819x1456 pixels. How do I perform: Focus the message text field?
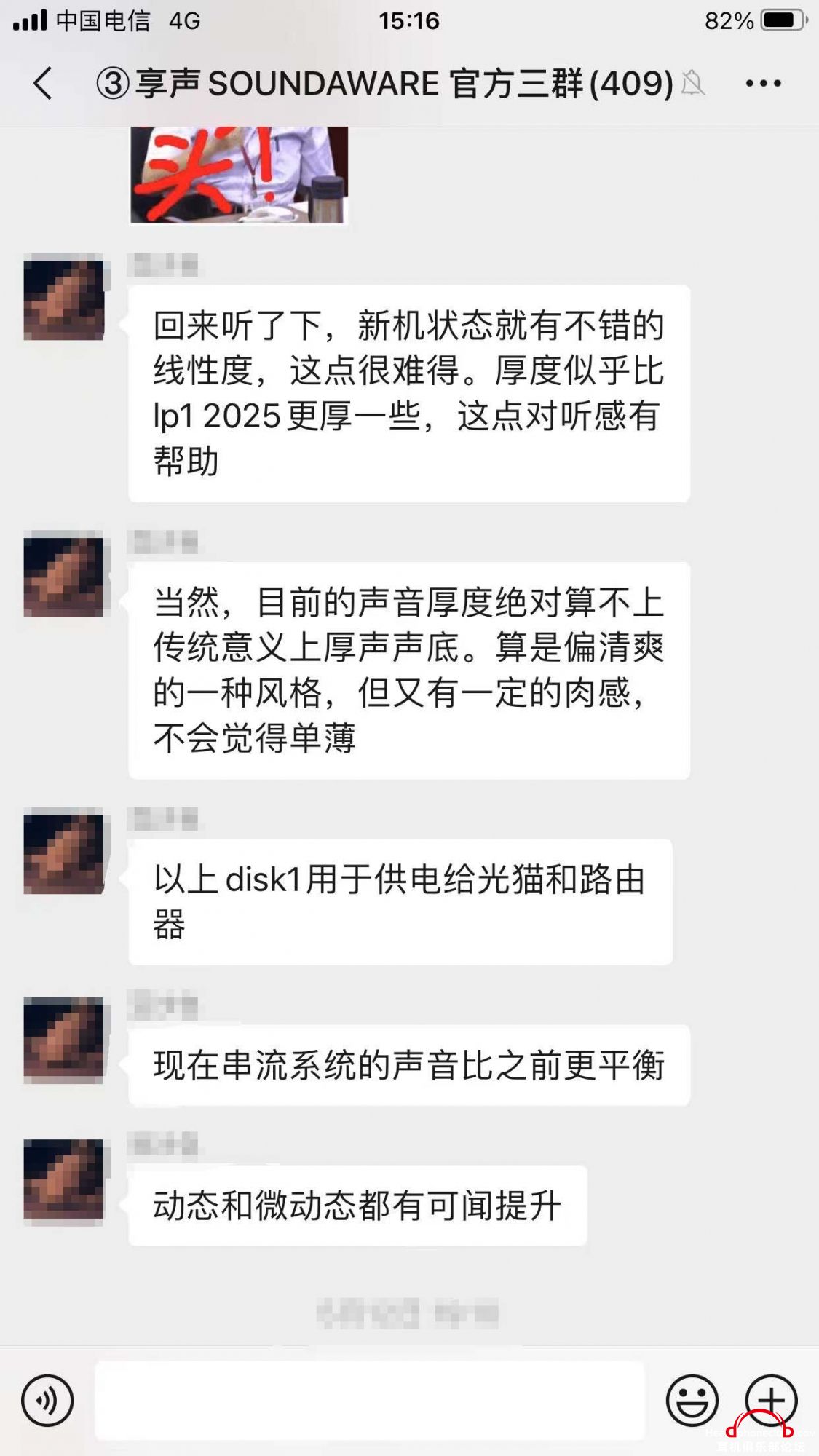pyautogui.click(x=370, y=1400)
